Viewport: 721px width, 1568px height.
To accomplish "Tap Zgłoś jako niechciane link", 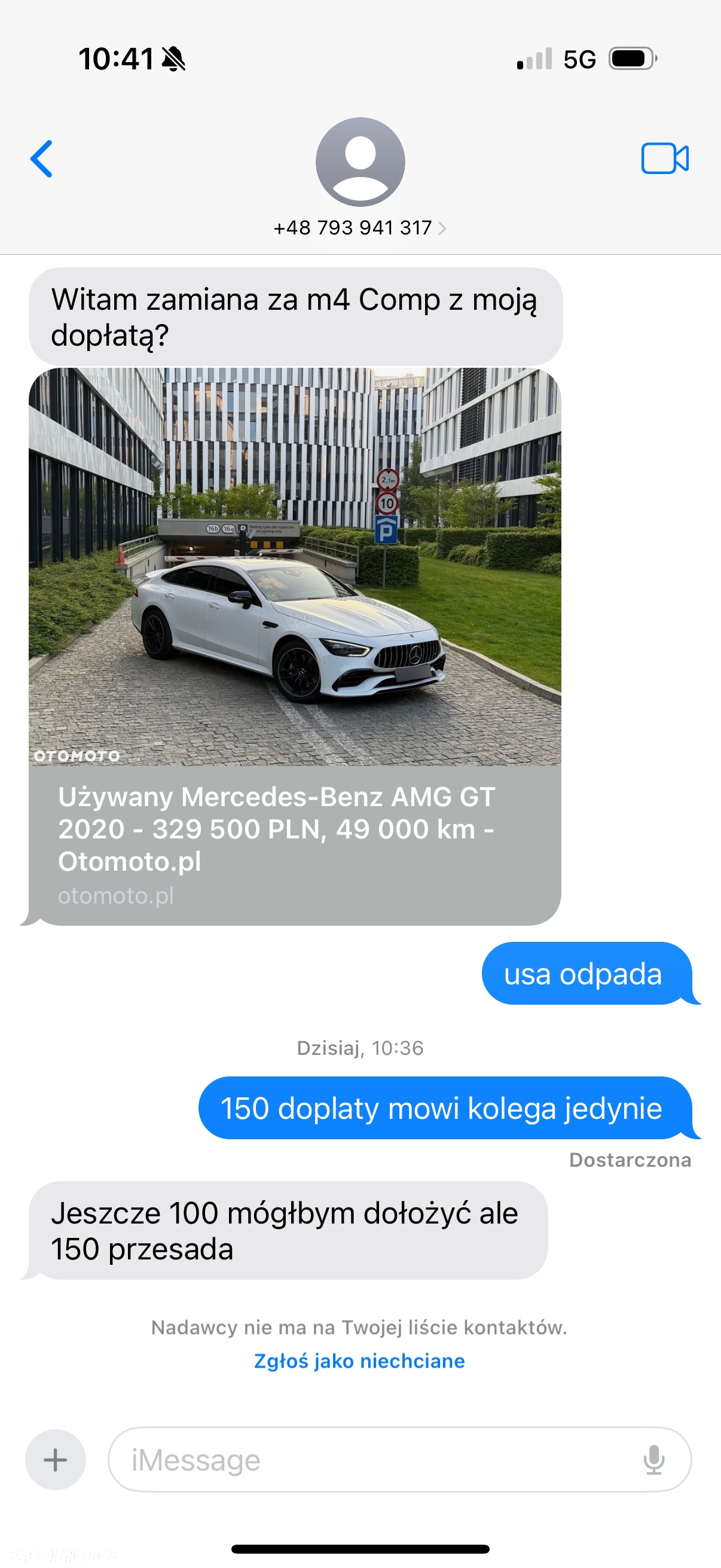I will (x=359, y=1360).
